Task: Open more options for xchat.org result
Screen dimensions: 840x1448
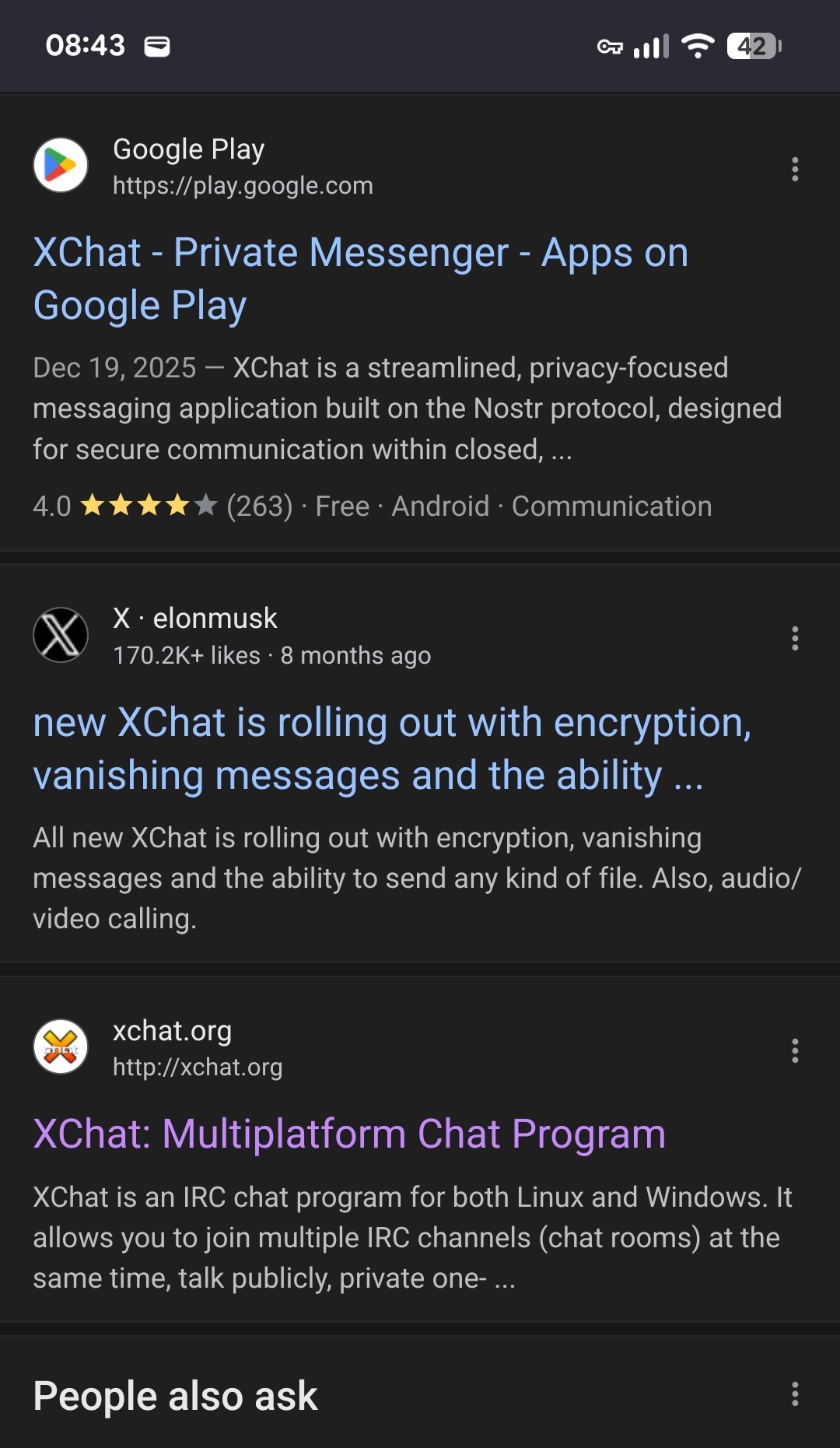Action: click(794, 1050)
